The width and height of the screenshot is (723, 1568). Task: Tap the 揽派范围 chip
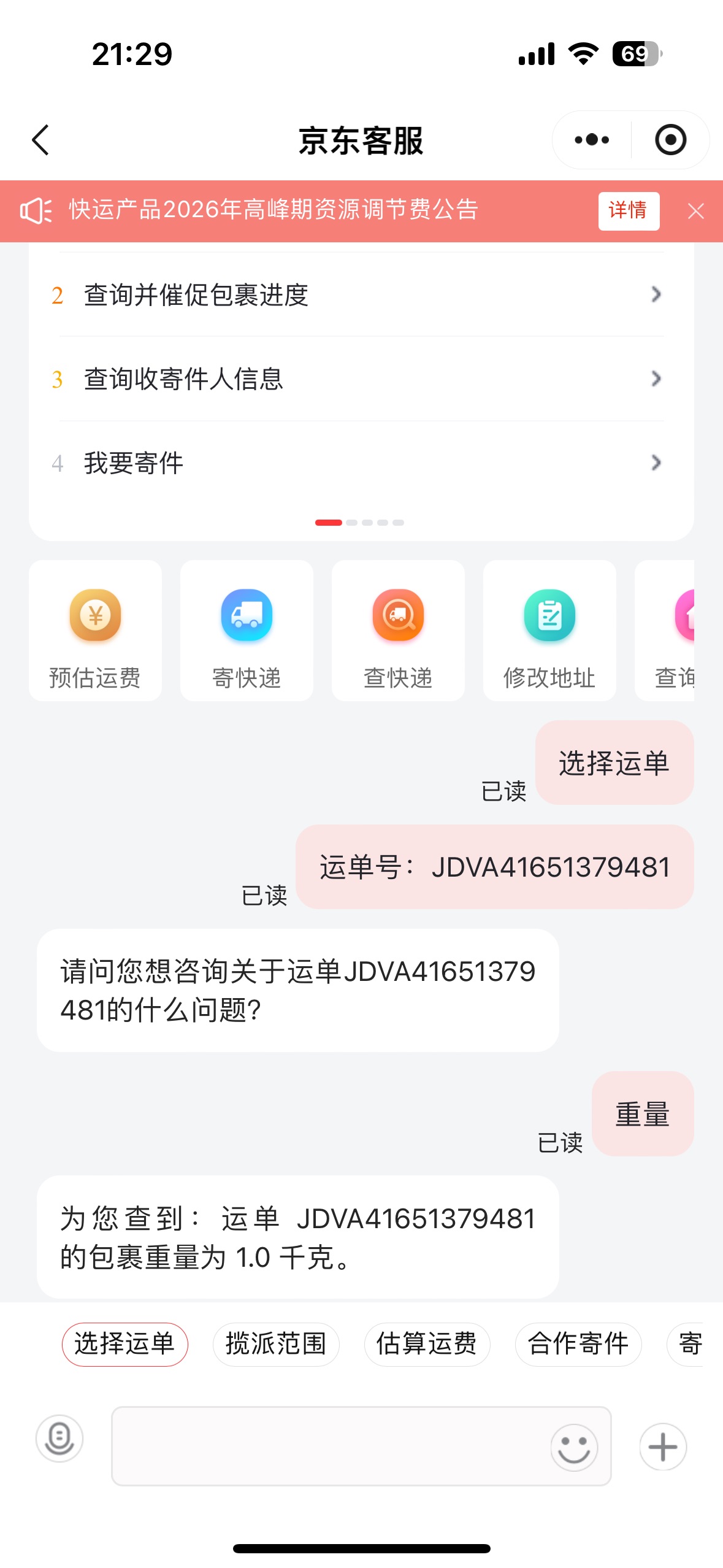[x=276, y=1344]
